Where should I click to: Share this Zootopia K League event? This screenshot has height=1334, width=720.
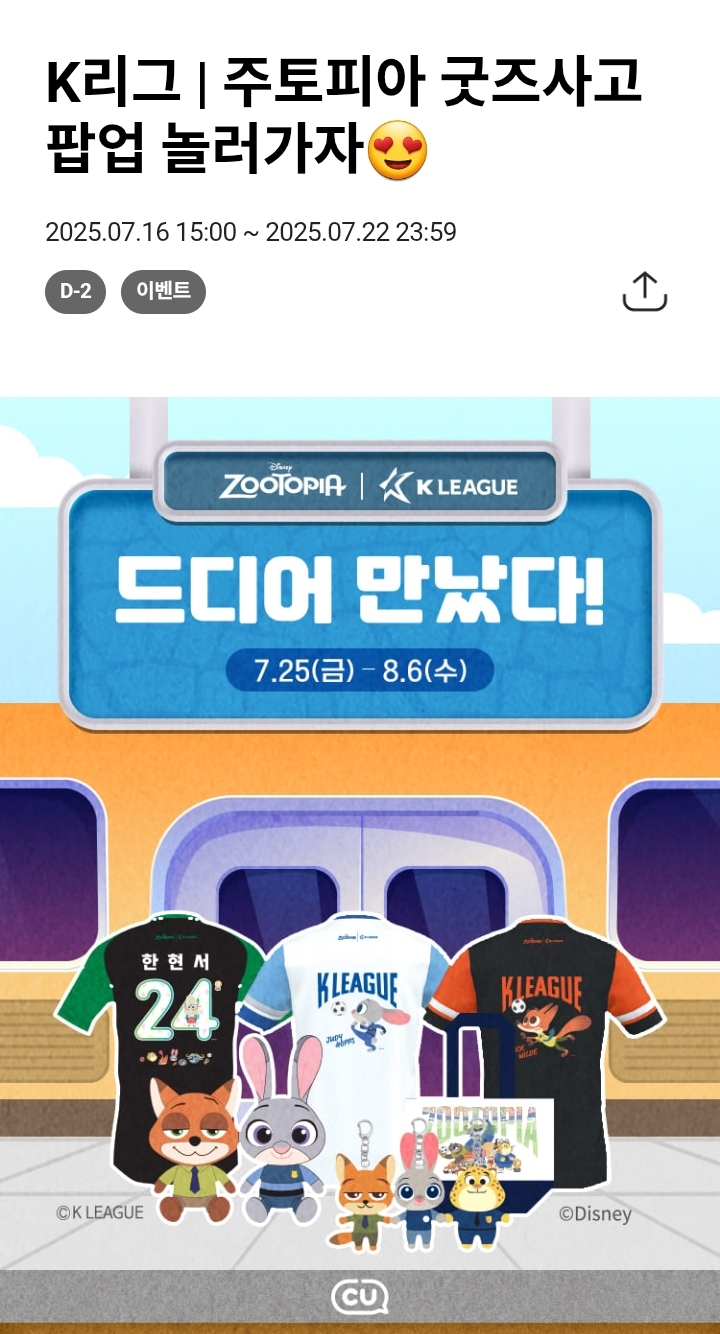point(644,292)
